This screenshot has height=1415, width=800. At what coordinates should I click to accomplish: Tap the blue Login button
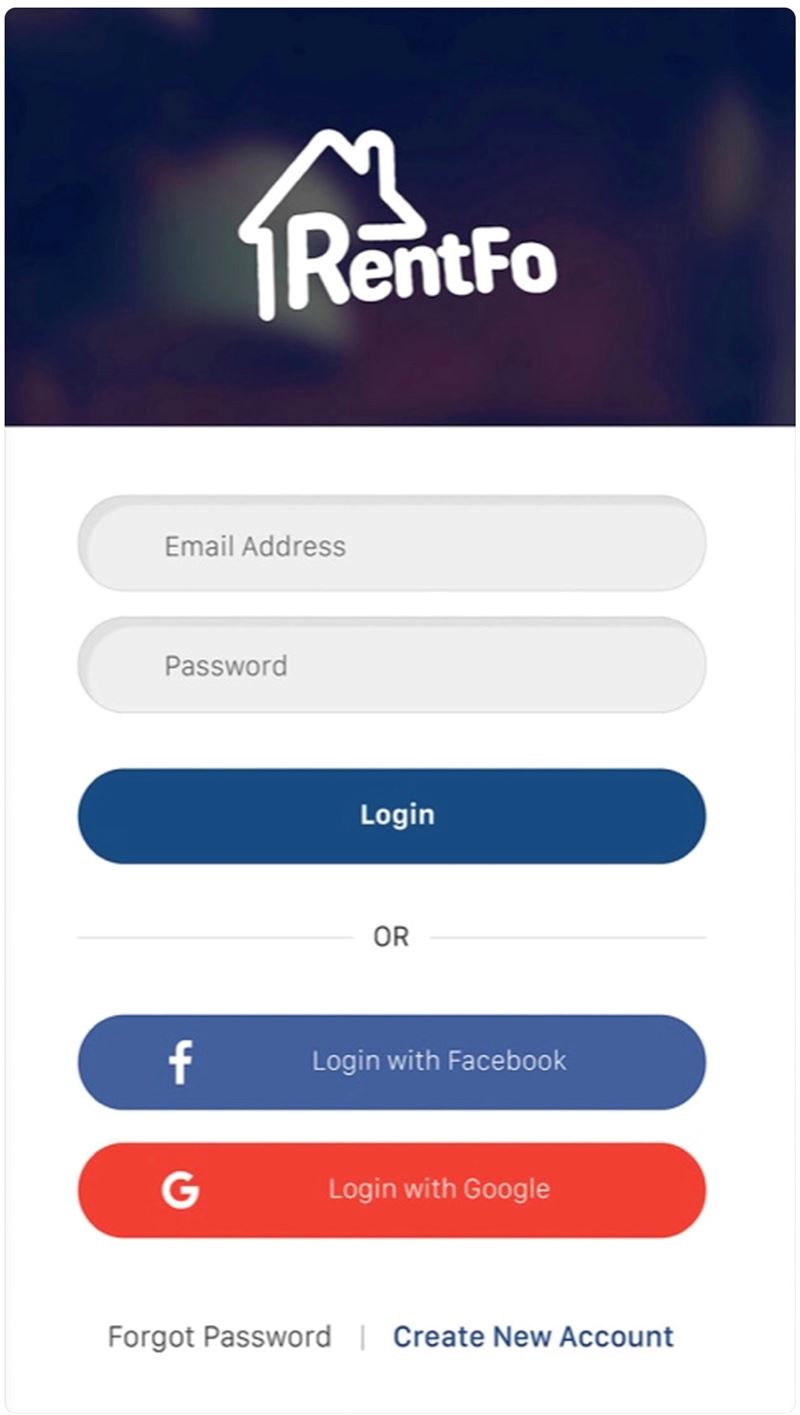coord(392,816)
